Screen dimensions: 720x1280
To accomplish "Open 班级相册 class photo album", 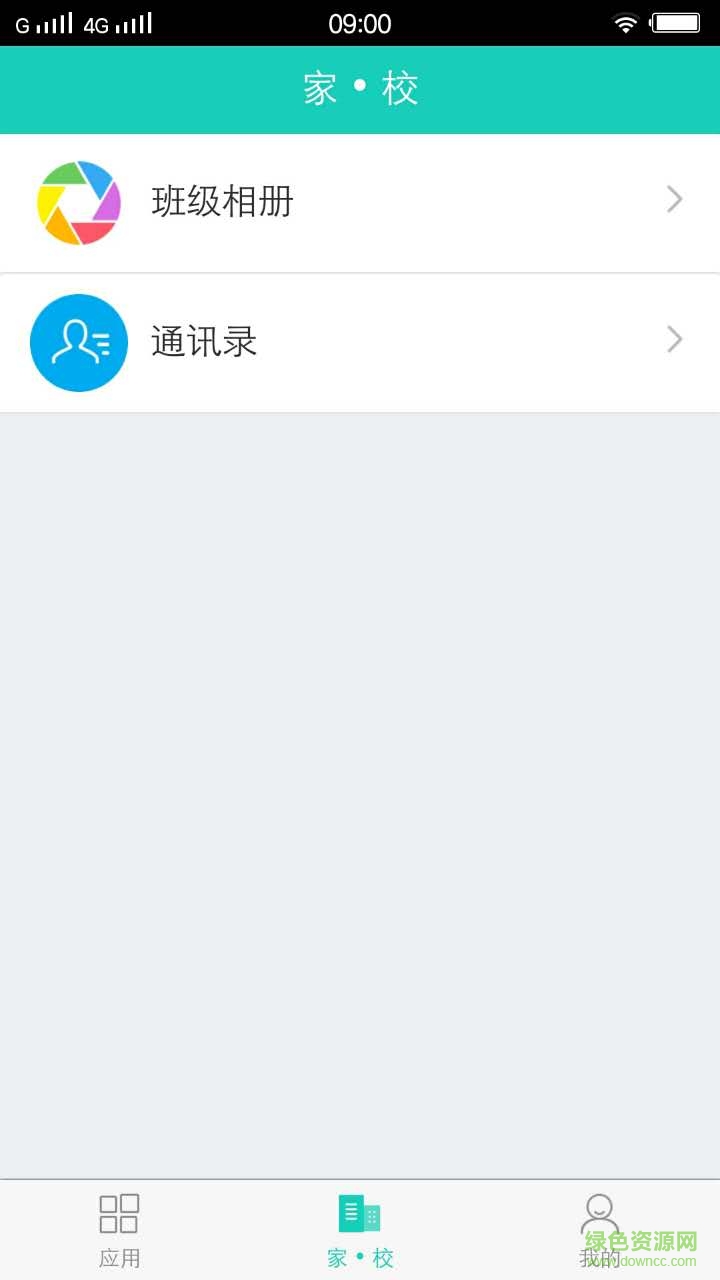I will tap(222, 202).
